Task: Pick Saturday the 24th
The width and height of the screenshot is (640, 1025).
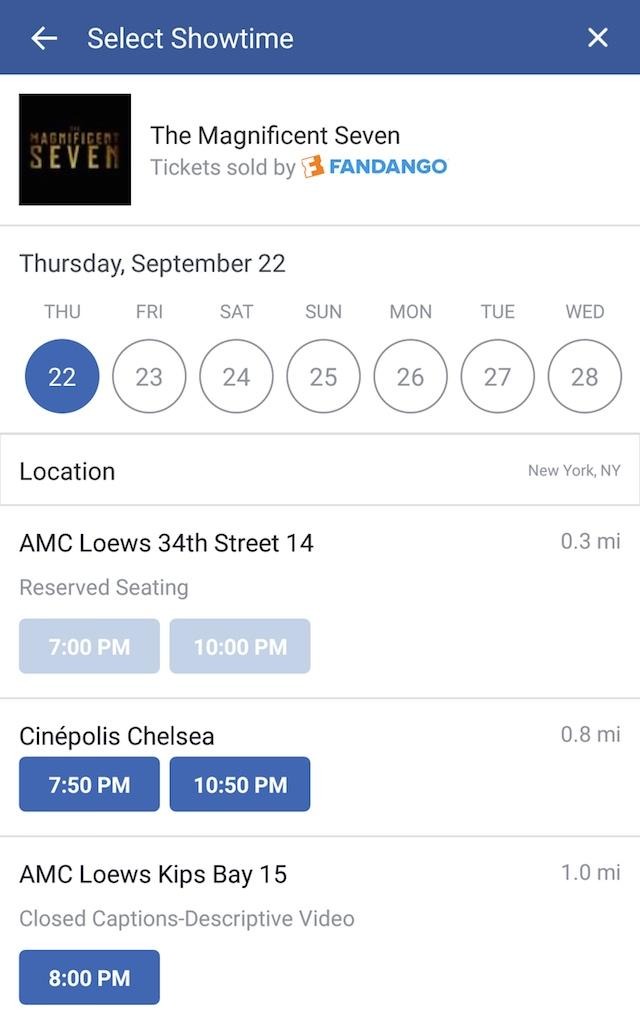Action: pos(236,376)
